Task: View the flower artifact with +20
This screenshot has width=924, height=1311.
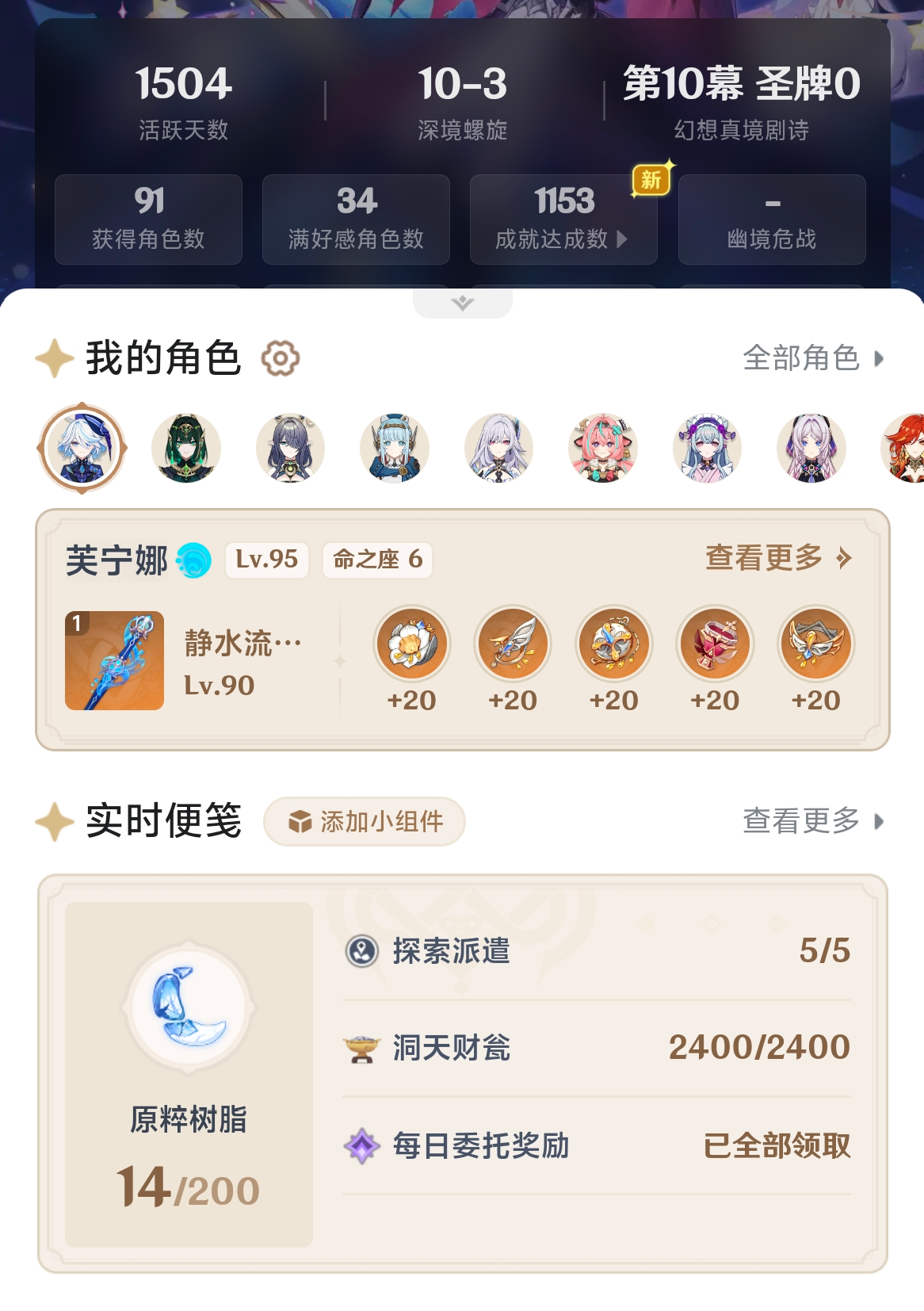Action: click(411, 644)
